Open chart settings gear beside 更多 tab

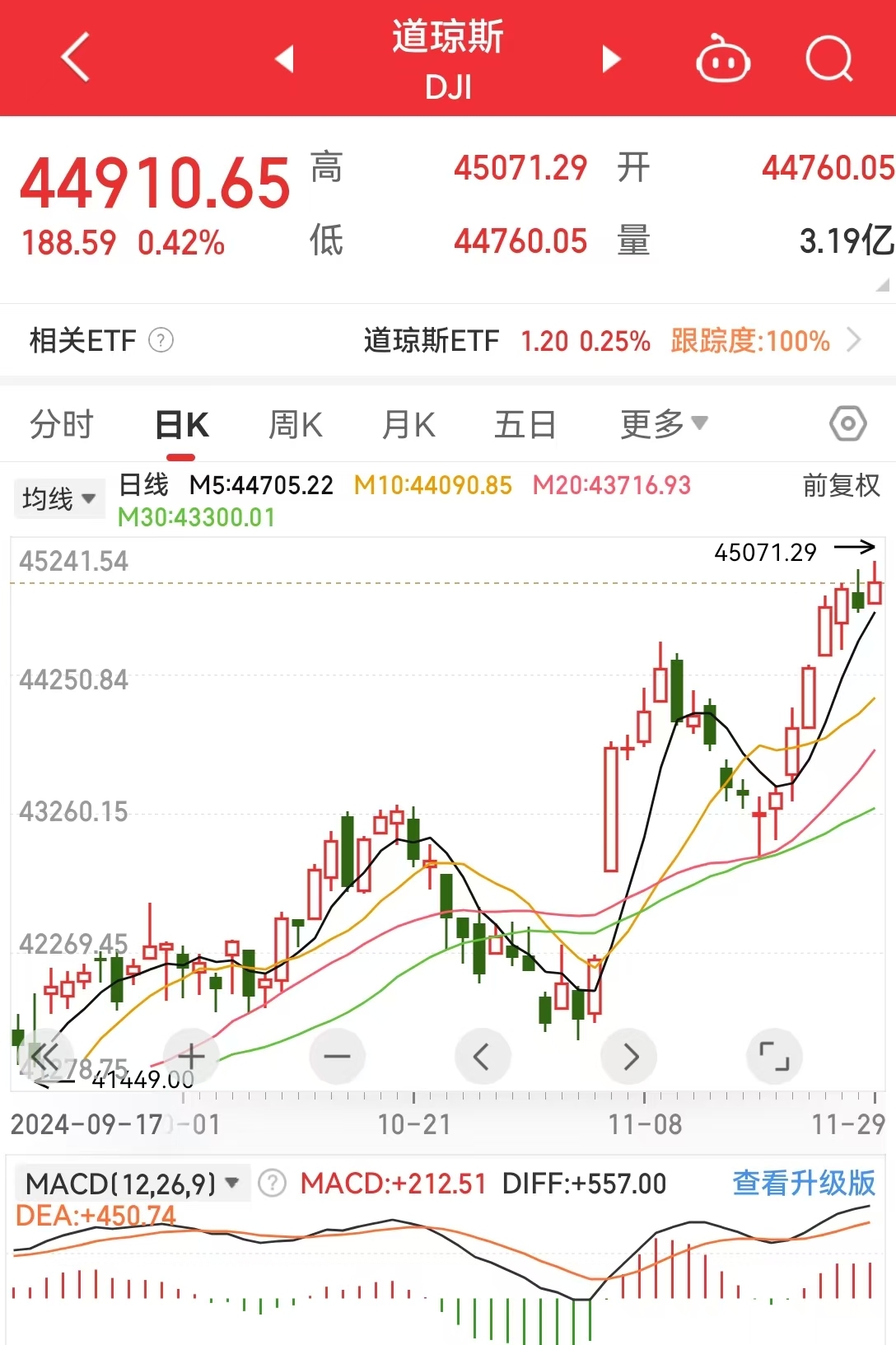pos(847,423)
